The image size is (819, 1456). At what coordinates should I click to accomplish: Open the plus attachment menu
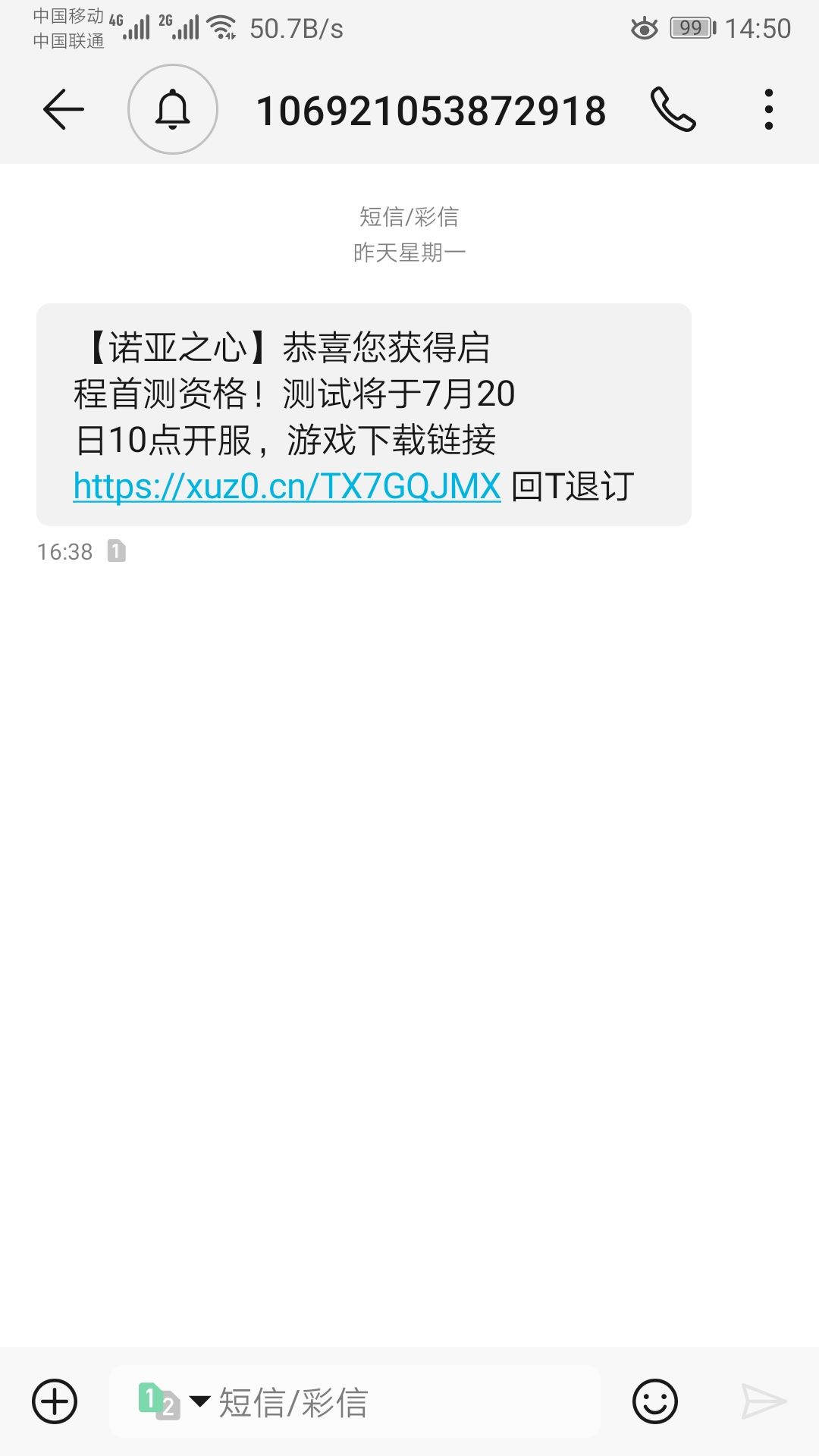pos(55,1401)
